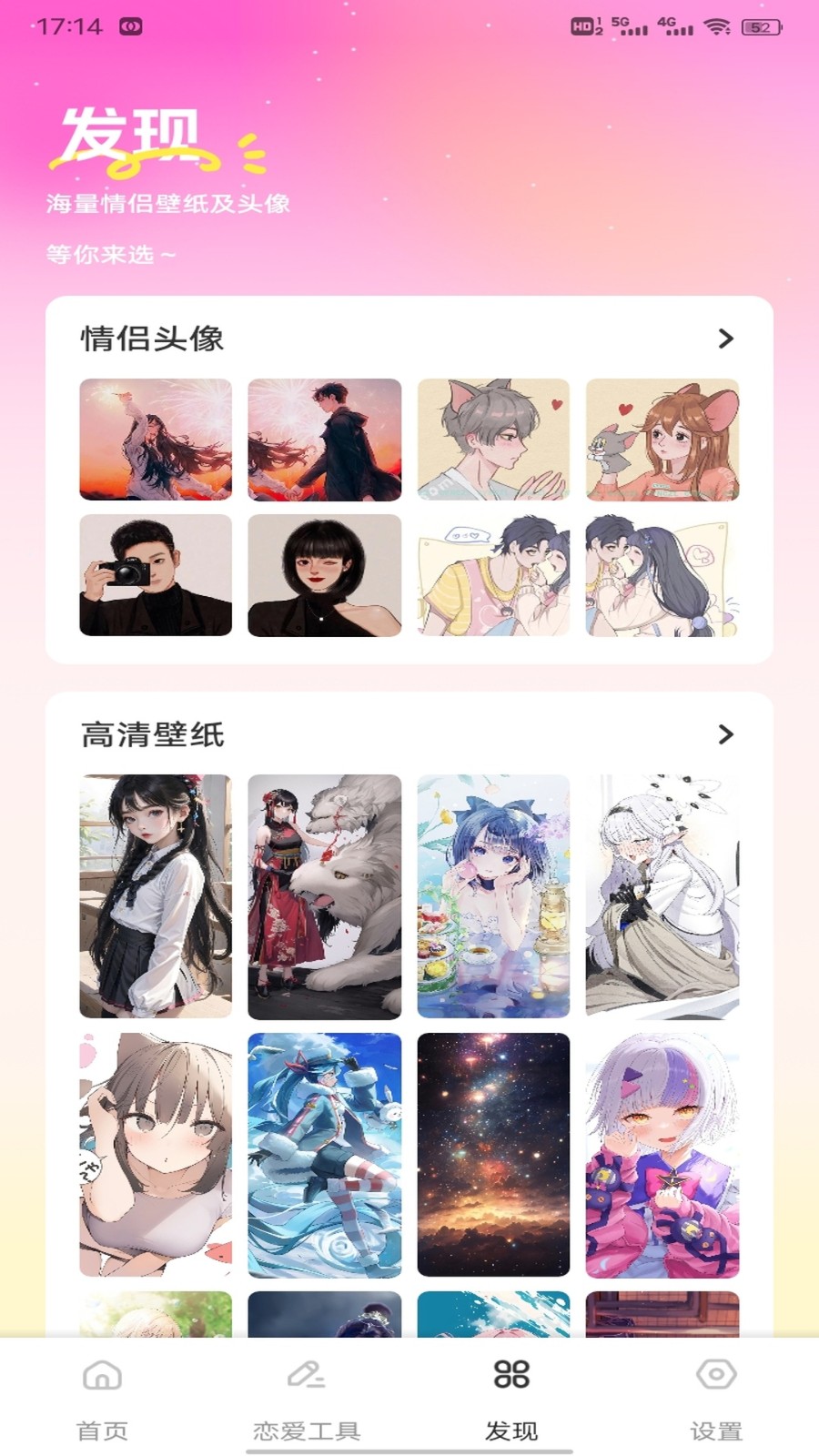Tap the Wi-Fi icon in the status bar
819x1456 pixels.
tap(721, 27)
